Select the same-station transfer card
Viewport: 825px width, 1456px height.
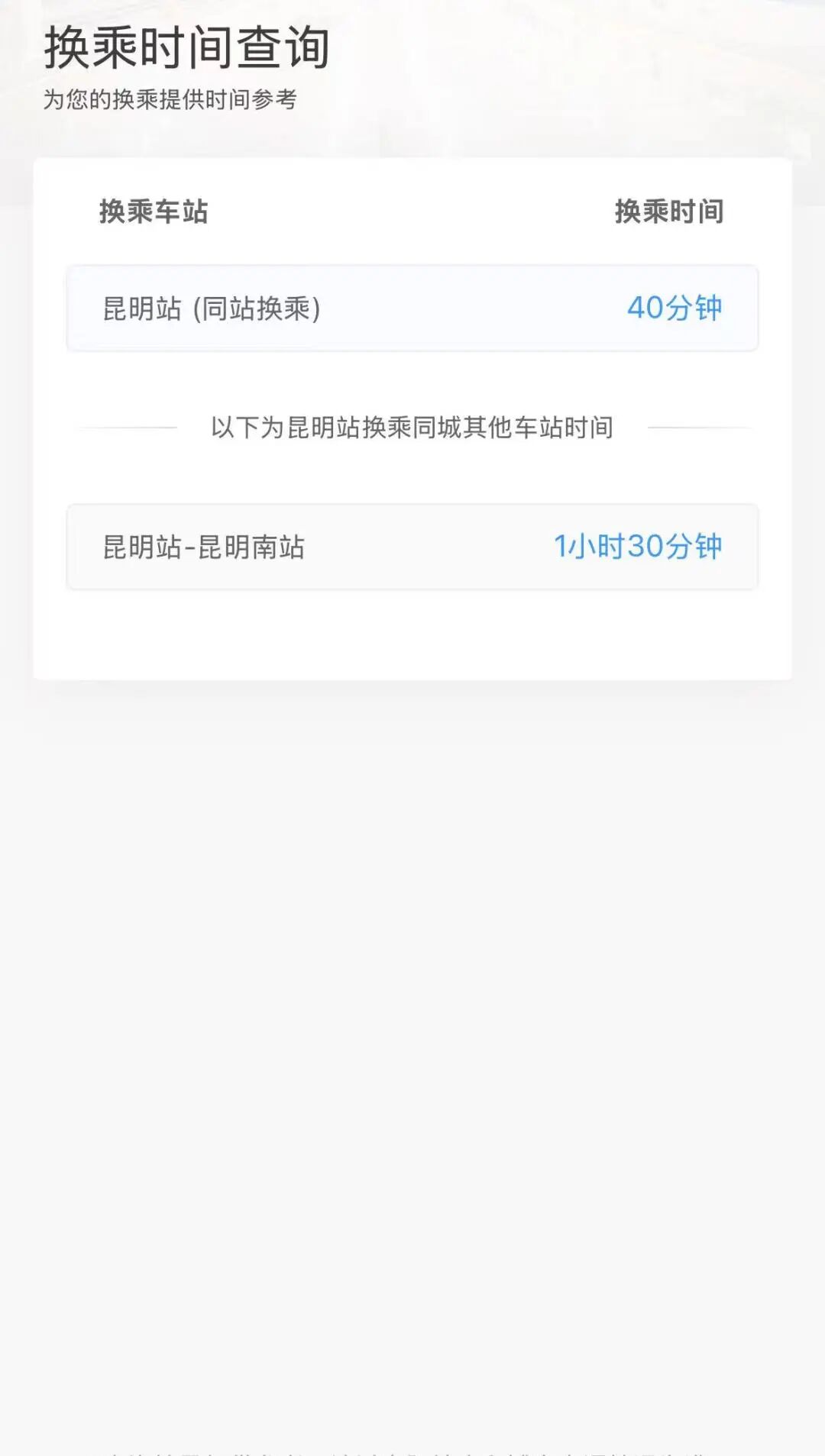point(412,309)
